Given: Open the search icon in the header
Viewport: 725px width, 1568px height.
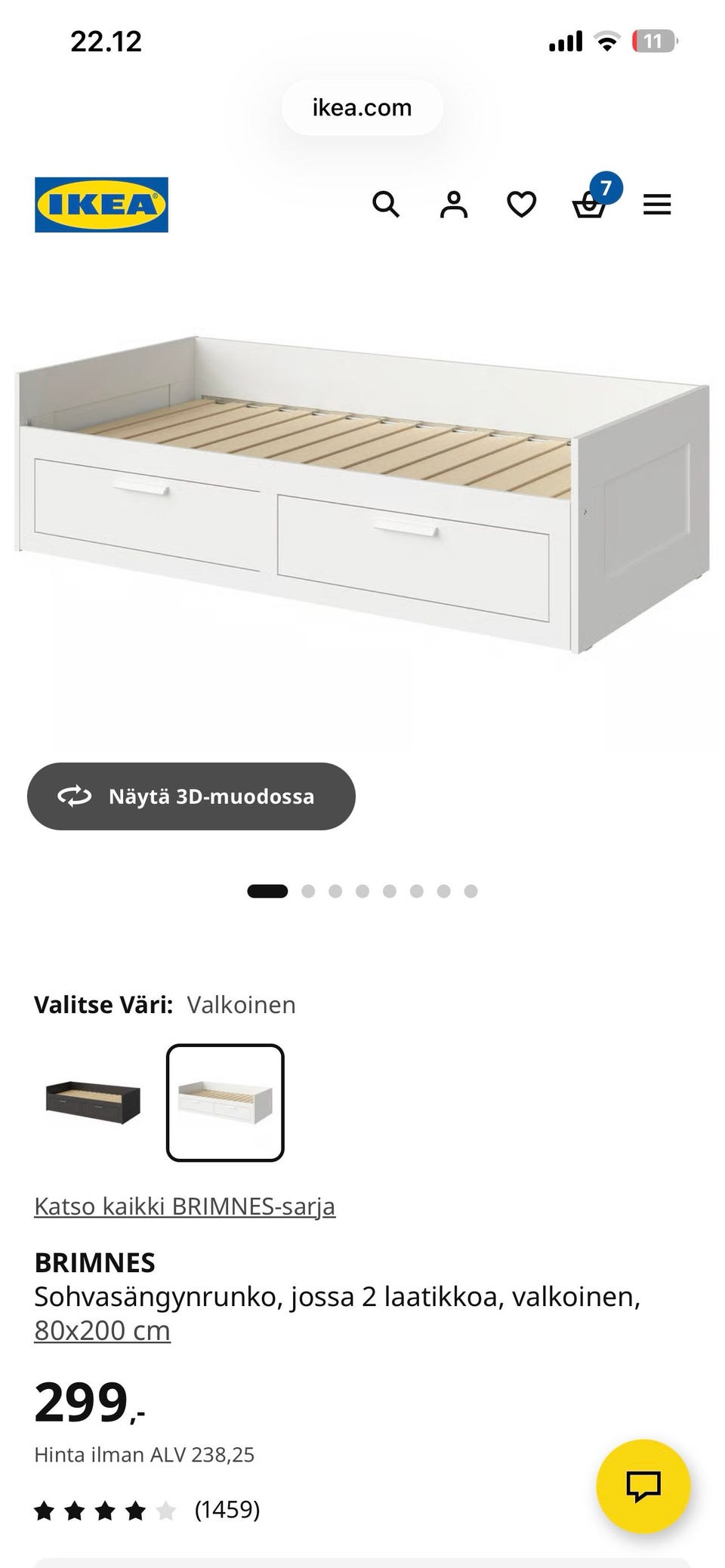Looking at the screenshot, I should coord(386,205).
